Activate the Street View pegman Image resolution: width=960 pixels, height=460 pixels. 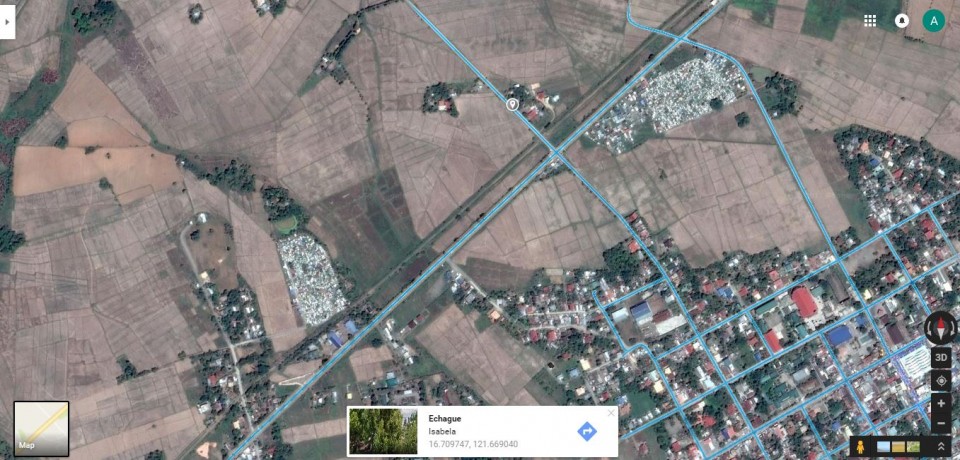tap(860, 446)
